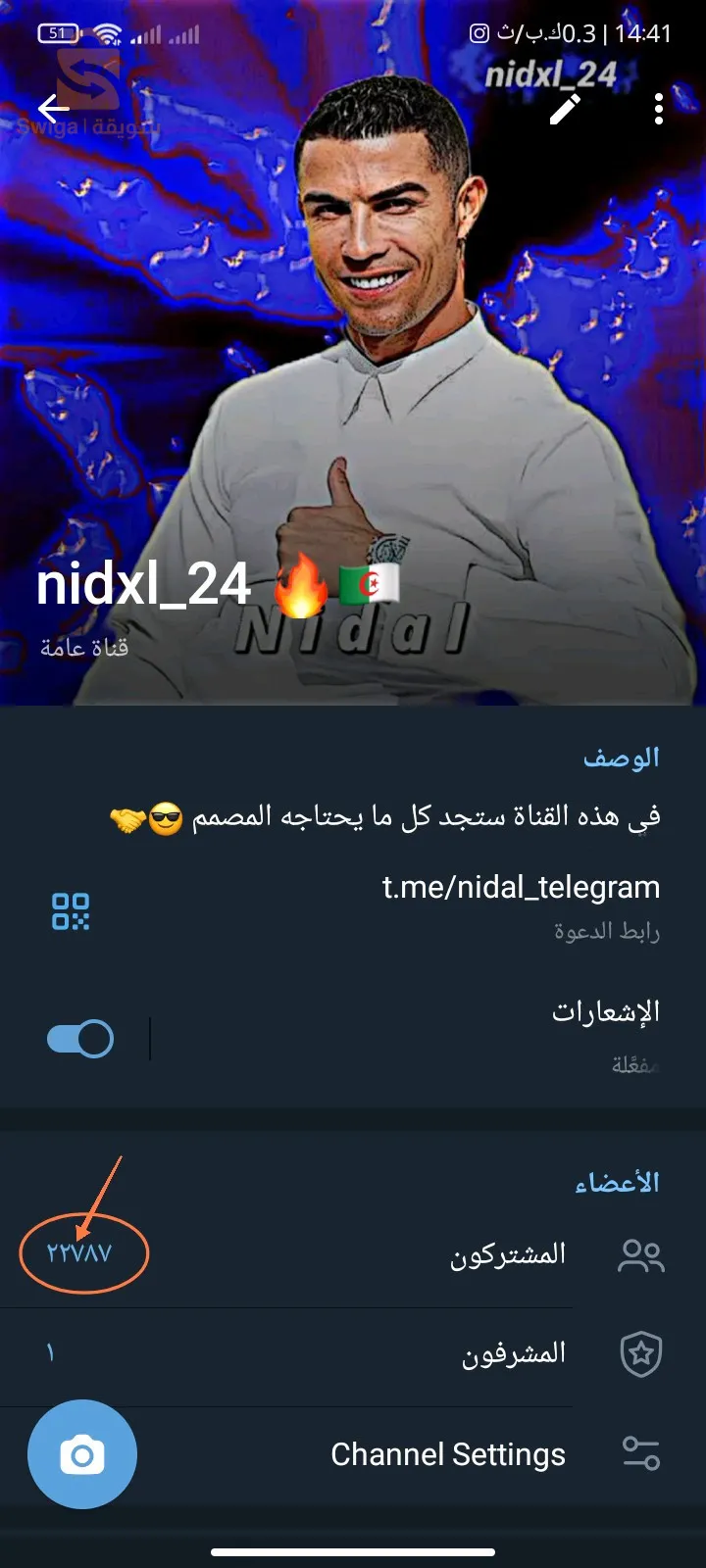This screenshot has height=1568, width=706.
Task: Open the channel QR code icon
Action: (x=71, y=910)
